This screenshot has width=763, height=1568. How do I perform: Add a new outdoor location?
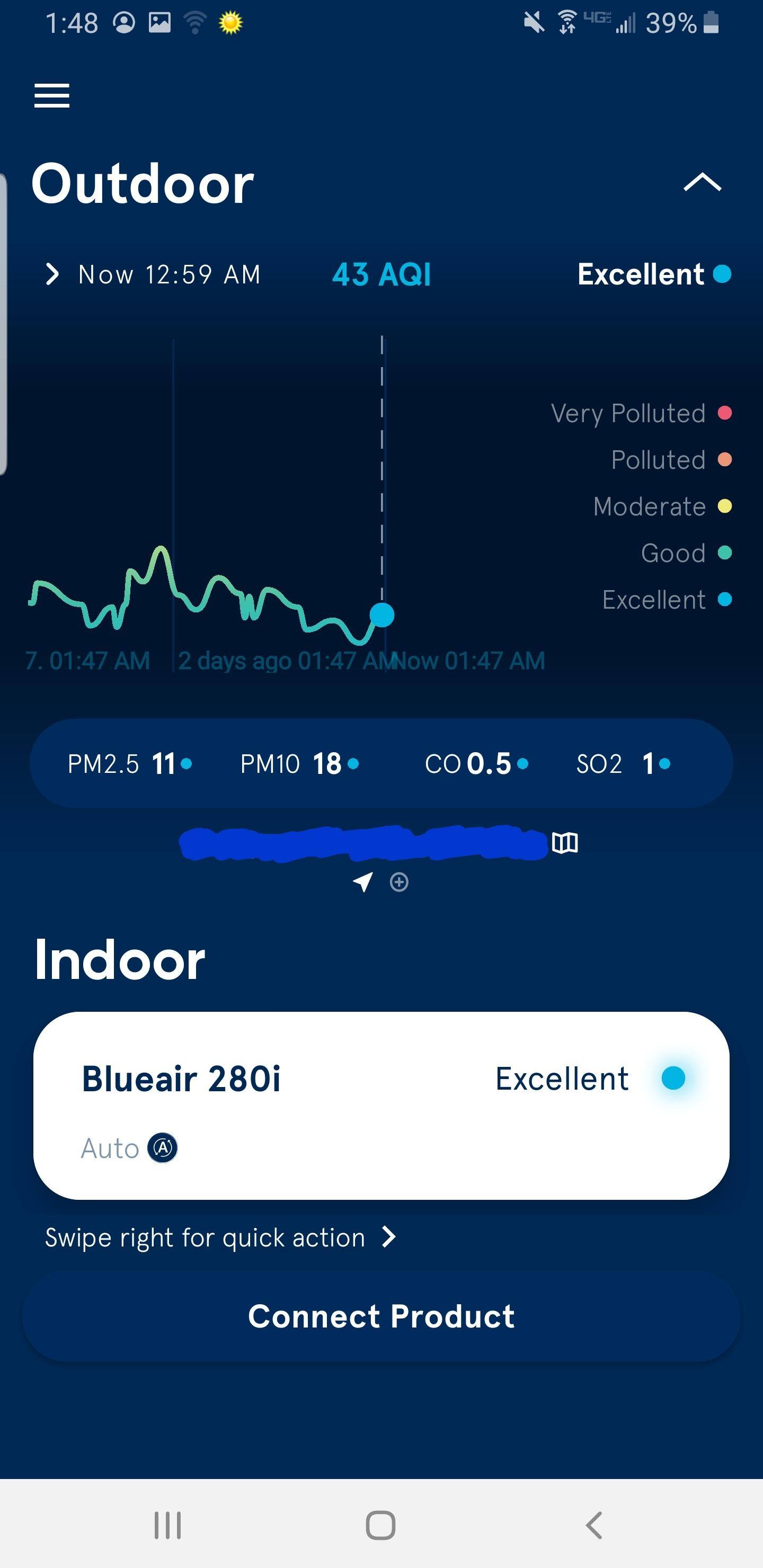400,882
